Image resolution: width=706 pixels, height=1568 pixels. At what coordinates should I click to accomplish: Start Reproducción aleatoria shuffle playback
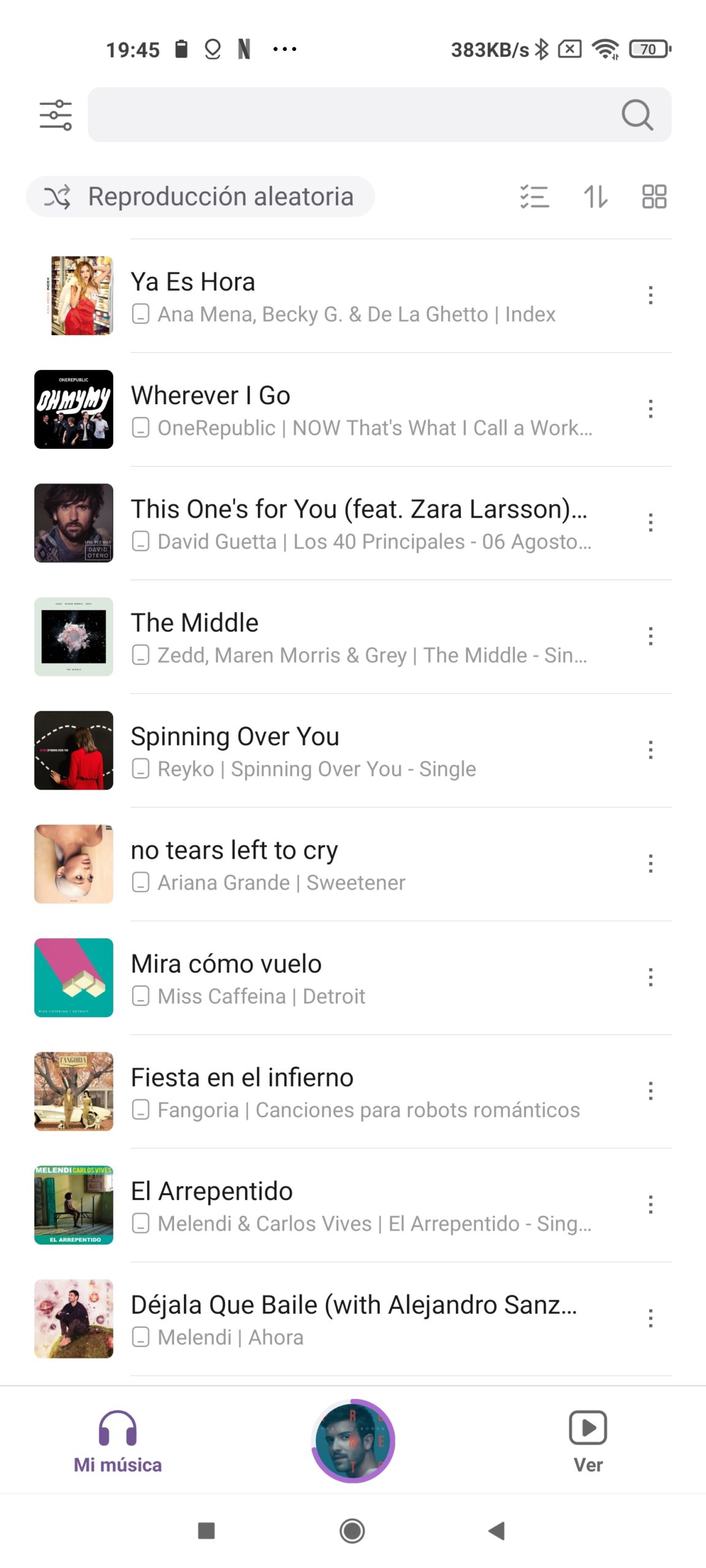[200, 197]
